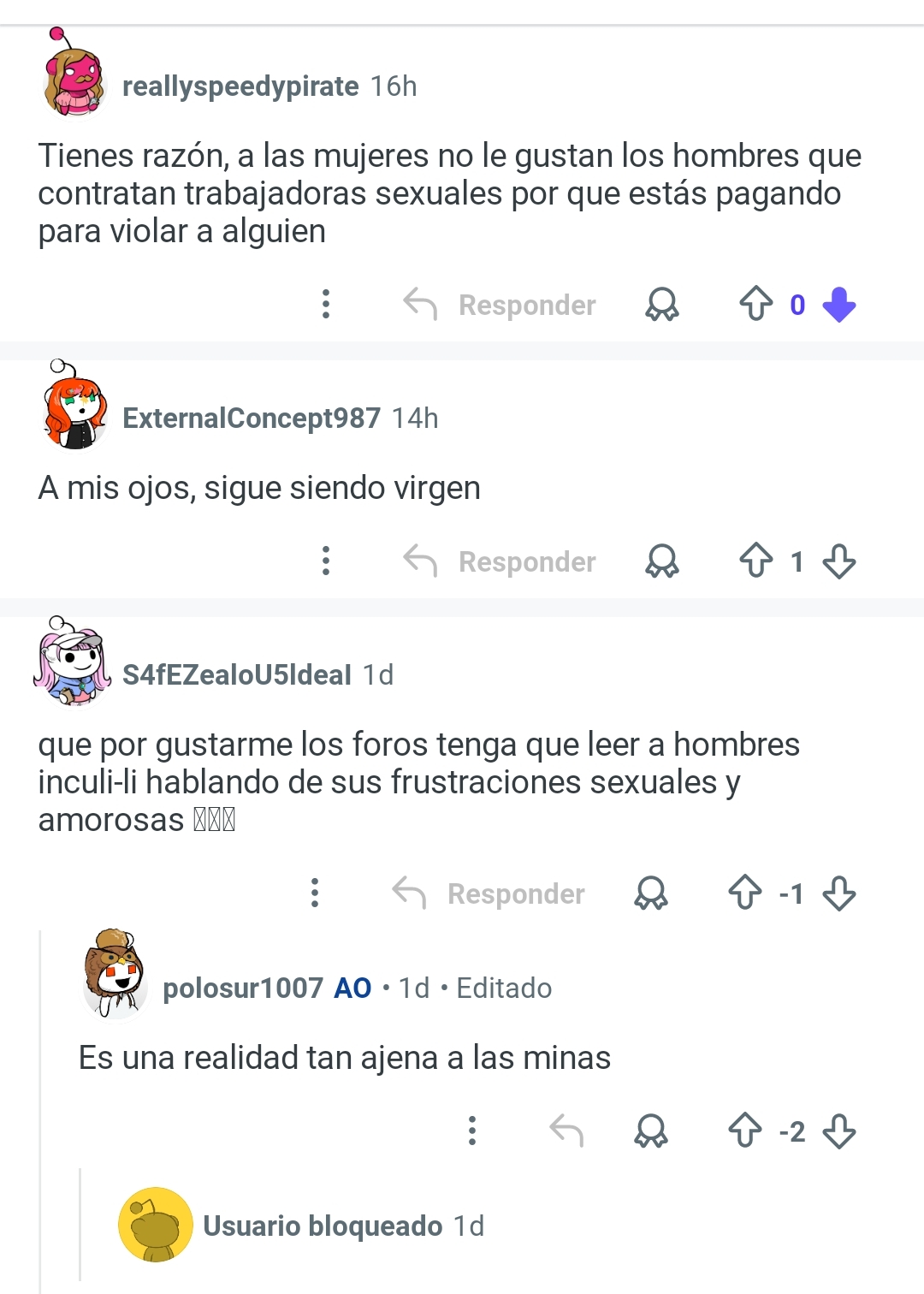Open polosur1007's profile
The image size is (924, 1294).
point(242,988)
